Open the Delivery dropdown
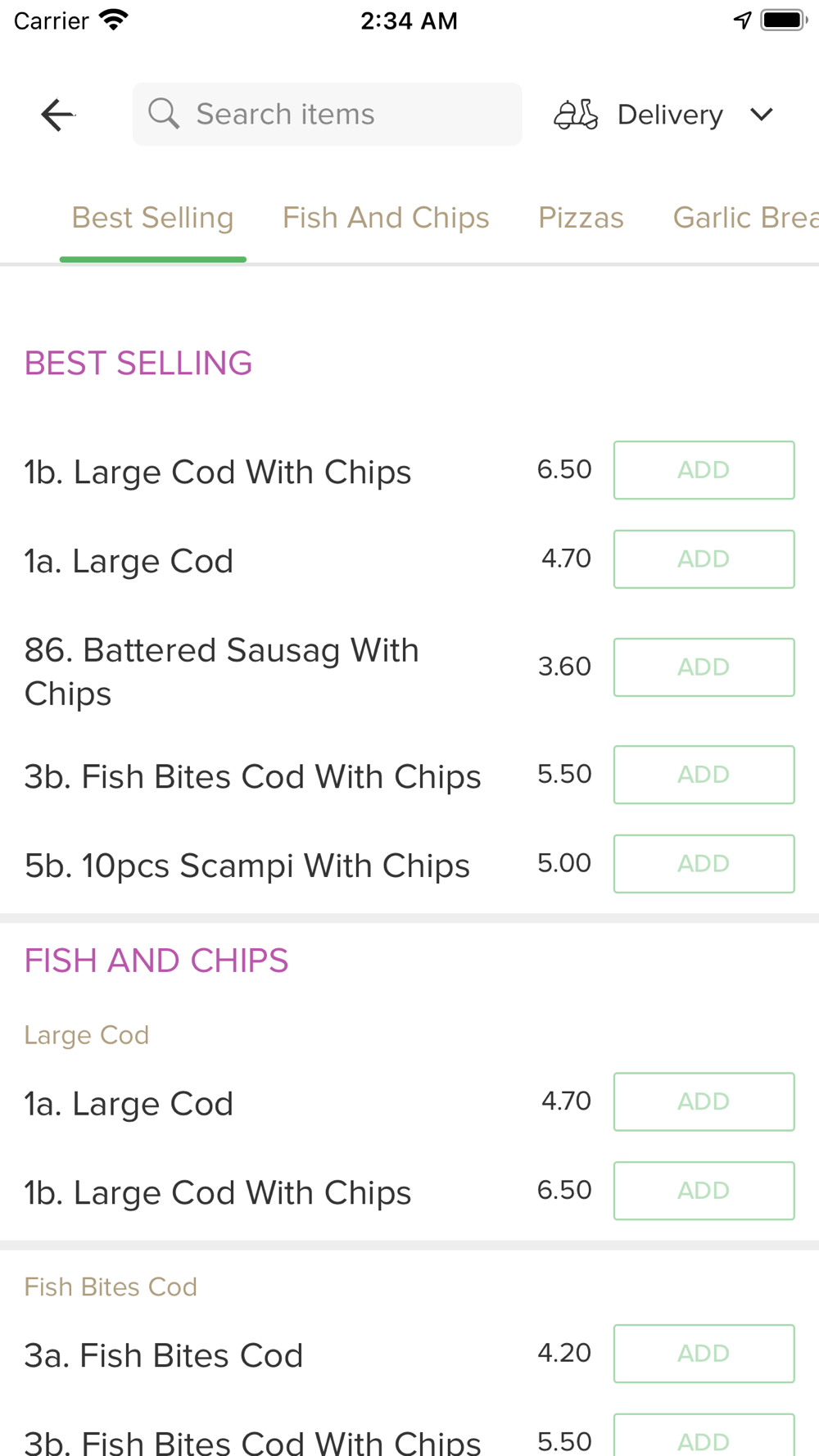This screenshot has width=819, height=1456. coord(664,115)
